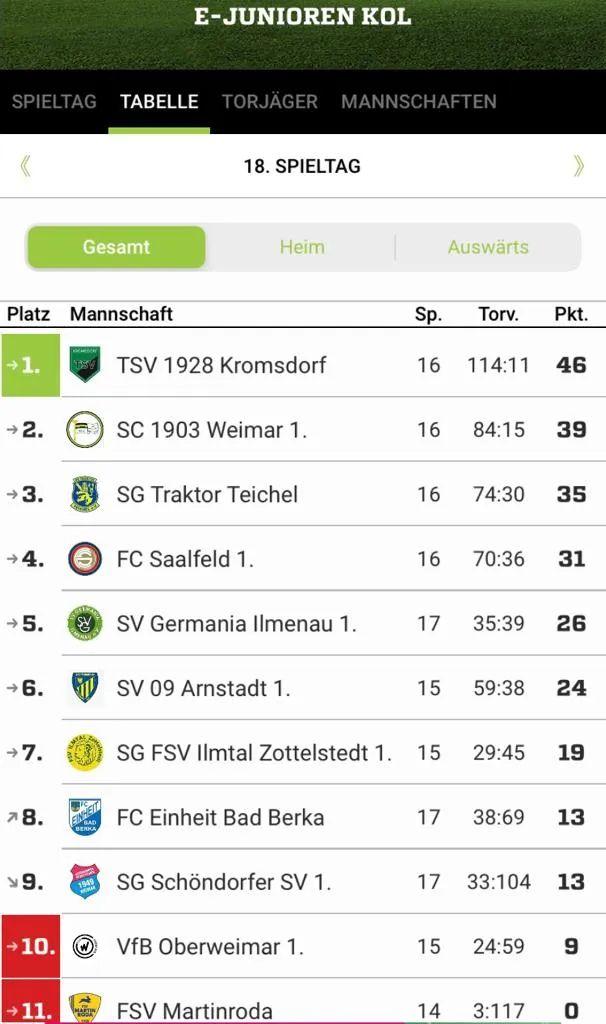Select the FSV Martinroda row
The image size is (606, 1024).
(194, 1008)
